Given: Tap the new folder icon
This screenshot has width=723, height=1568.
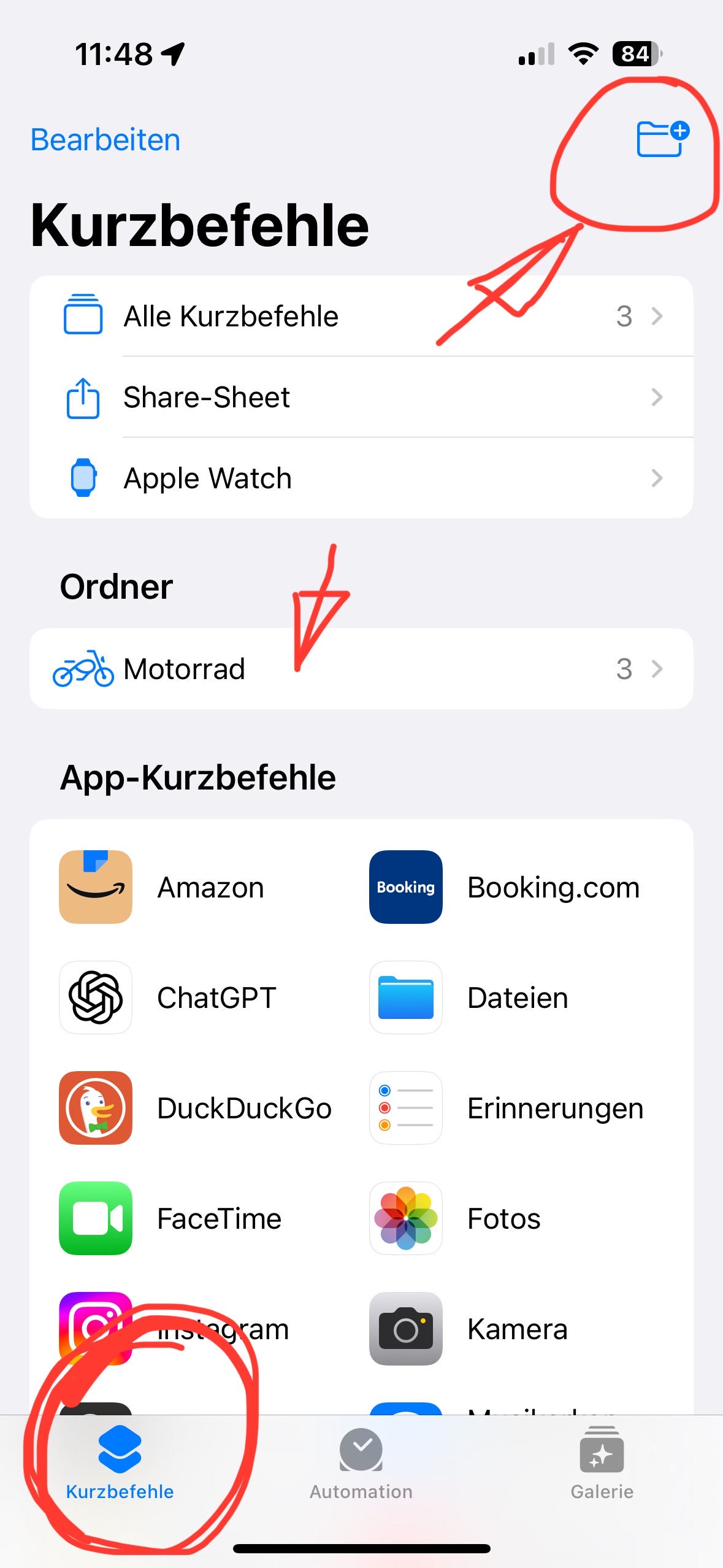Looking at the screenshot, I should (663, 139).
